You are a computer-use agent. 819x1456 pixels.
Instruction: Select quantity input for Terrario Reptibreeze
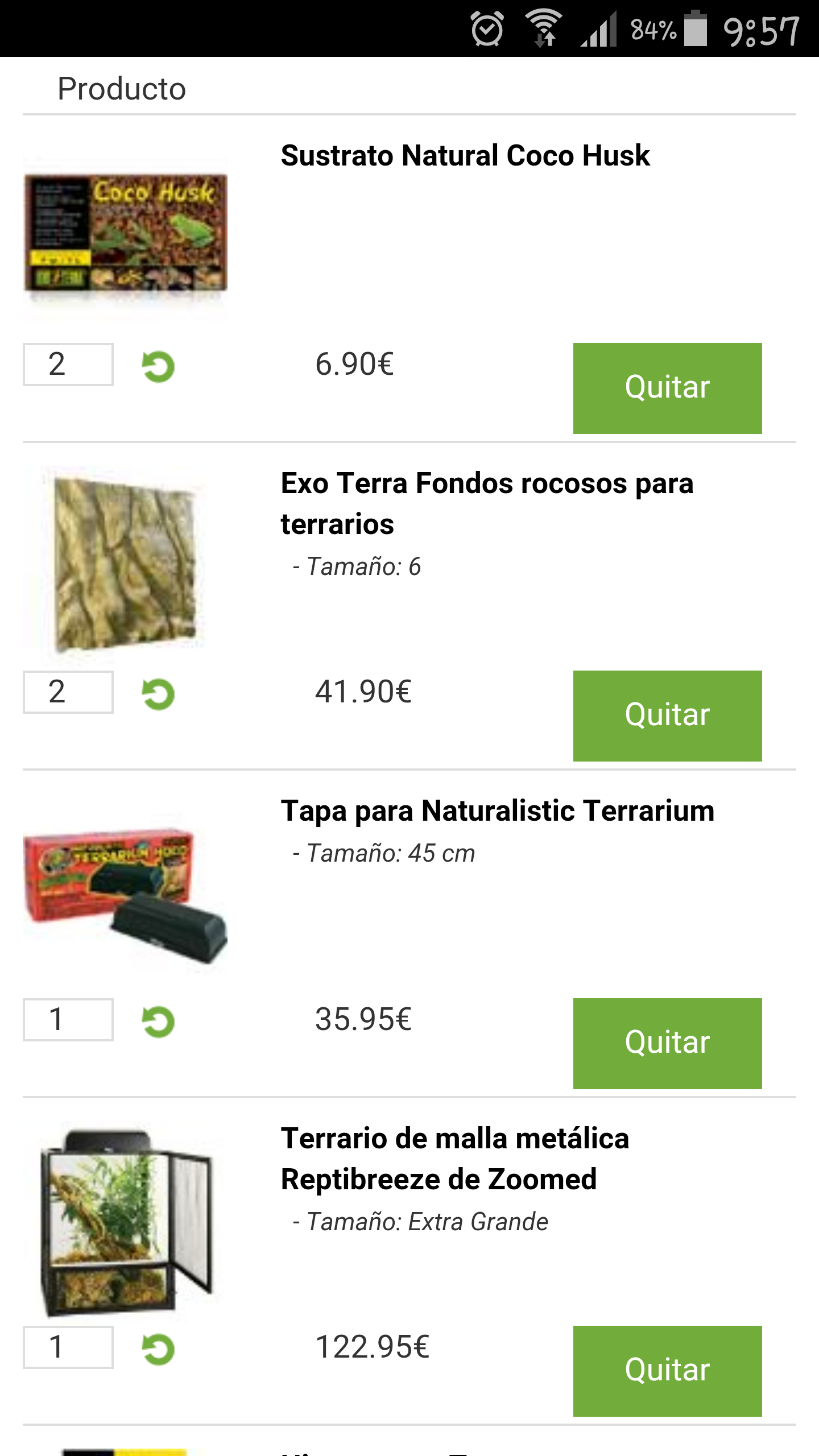68,1347
